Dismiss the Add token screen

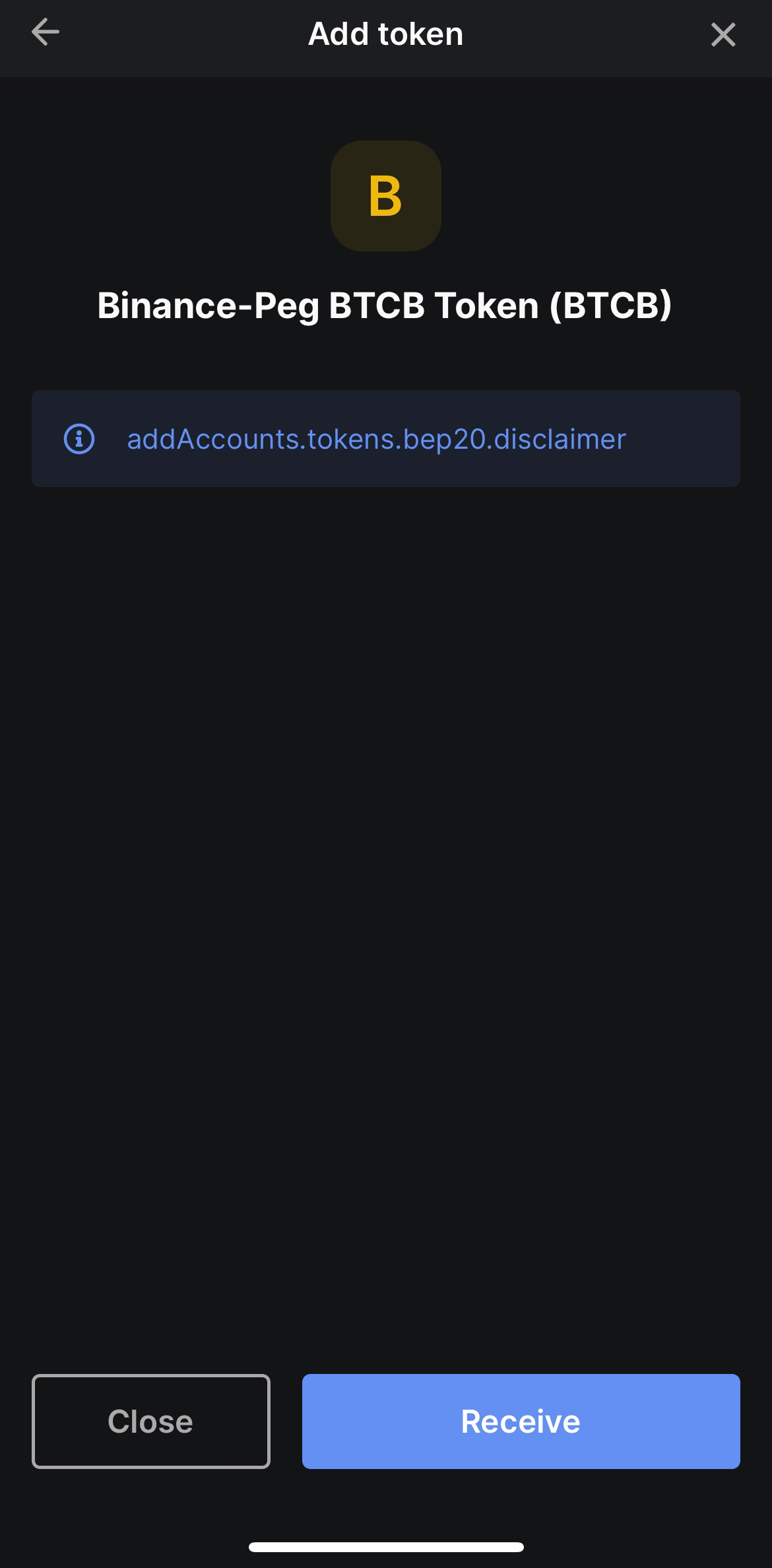pos(723,34)
